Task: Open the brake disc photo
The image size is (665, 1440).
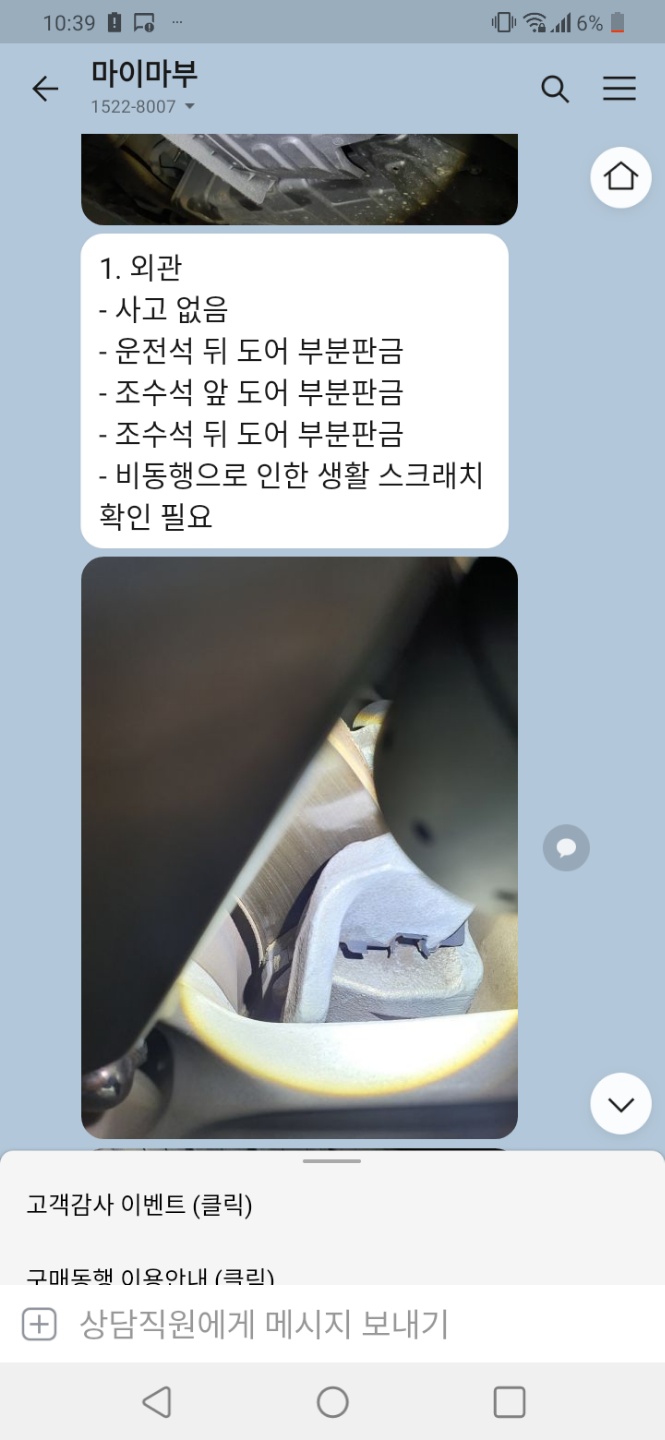Action: (x=299, y=846)
